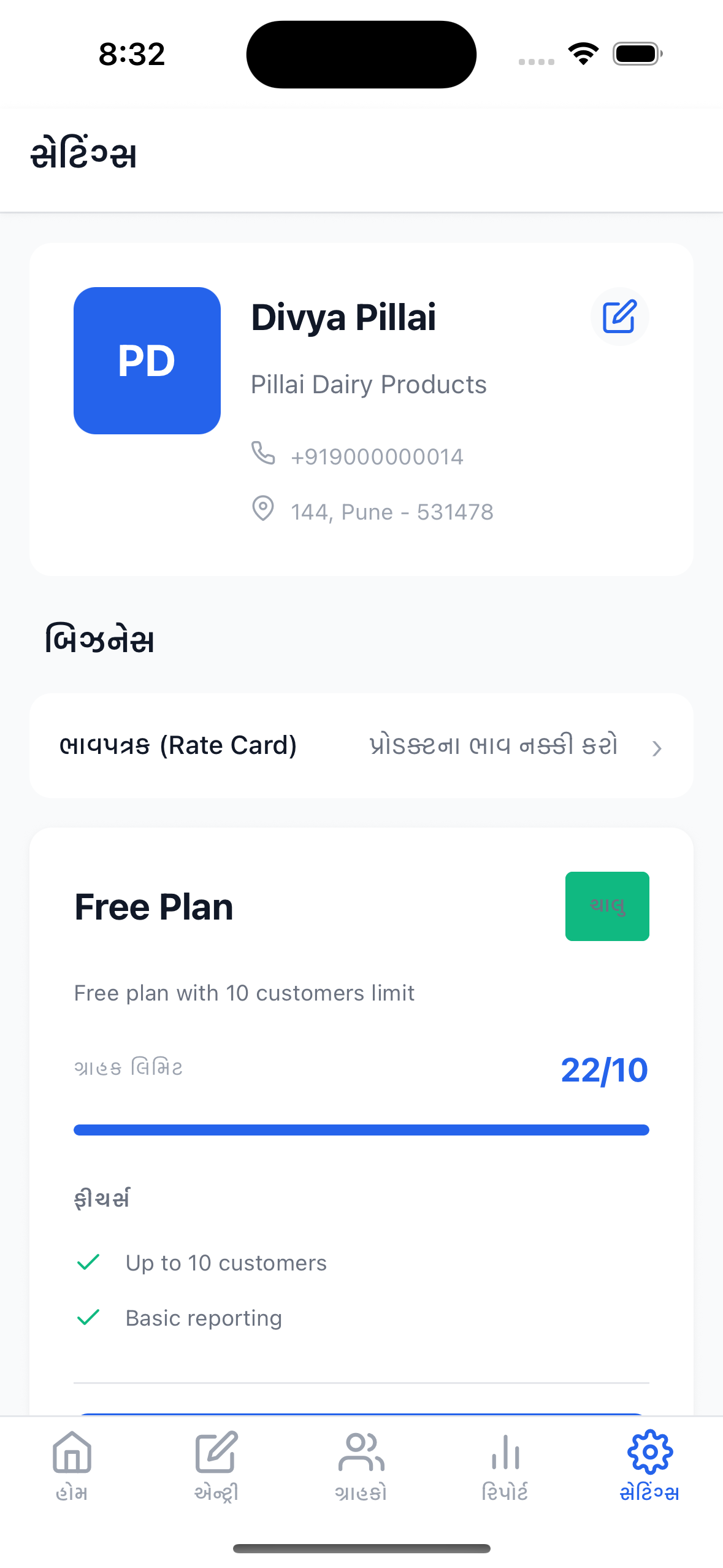The height and width of the screenshot is (1568, 723).
Task: Edit the Divya Pillai profile
Action: (619, 317)
